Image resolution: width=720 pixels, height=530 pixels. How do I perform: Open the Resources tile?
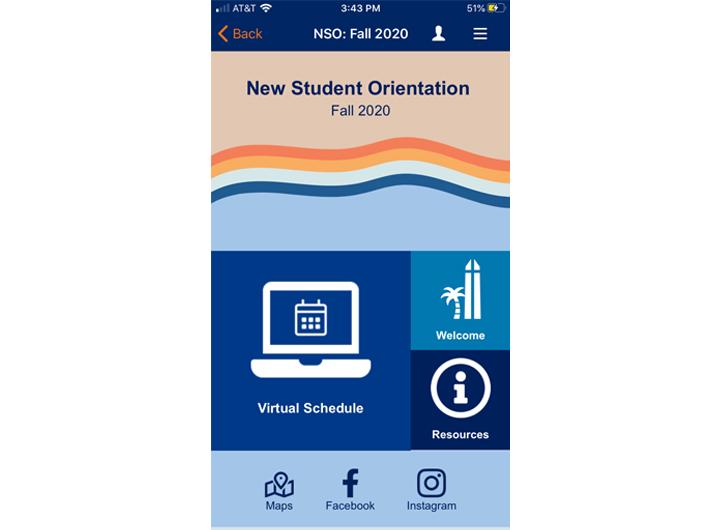(460, 400)
